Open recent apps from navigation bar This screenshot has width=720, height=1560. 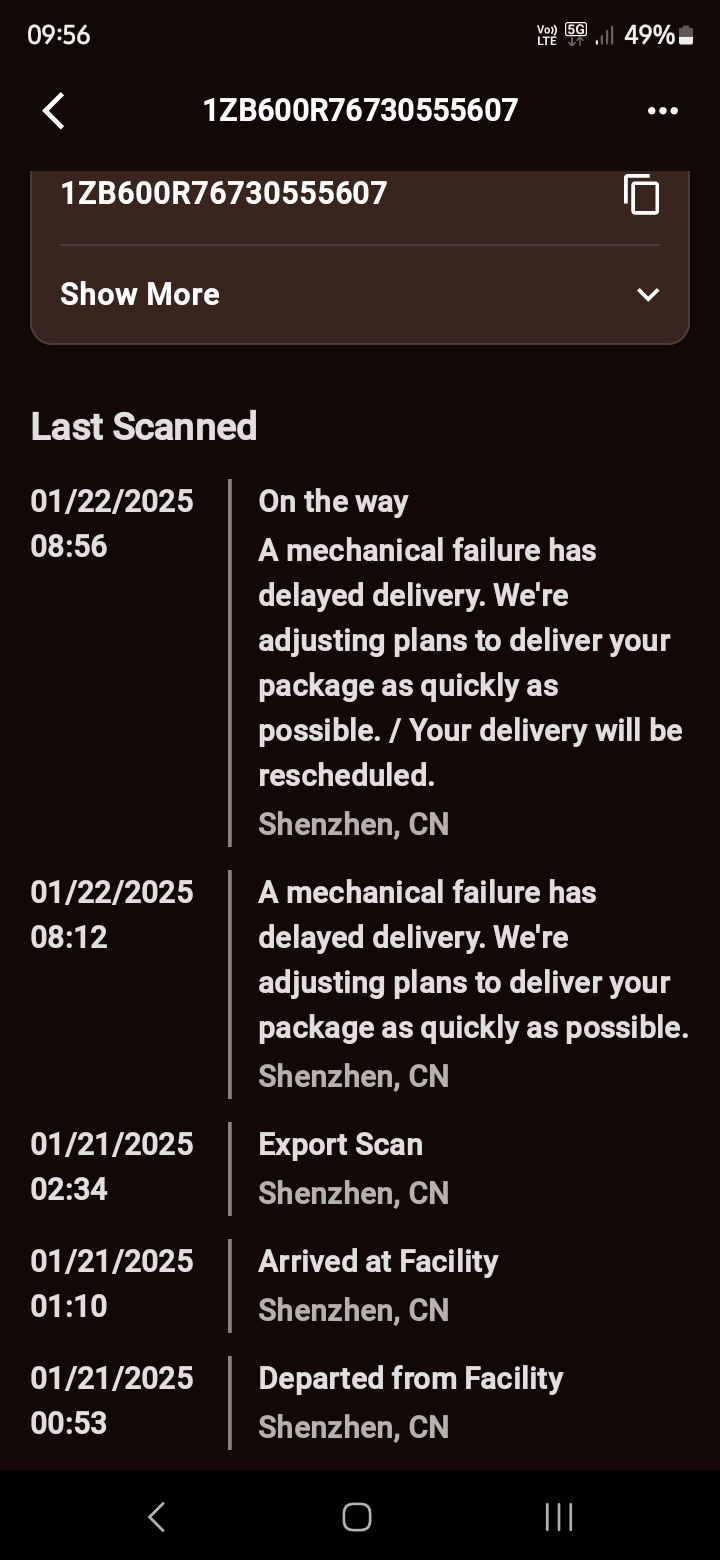coord(558,1517)
